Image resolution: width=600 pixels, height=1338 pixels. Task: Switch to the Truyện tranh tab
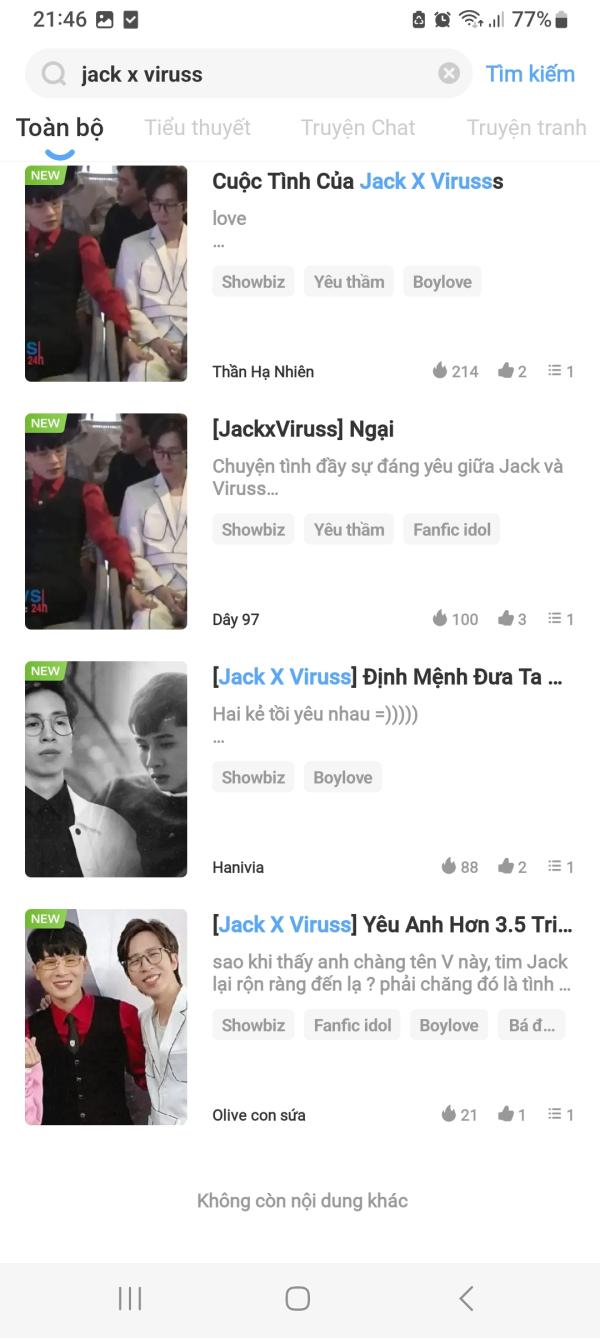[526, 127]
